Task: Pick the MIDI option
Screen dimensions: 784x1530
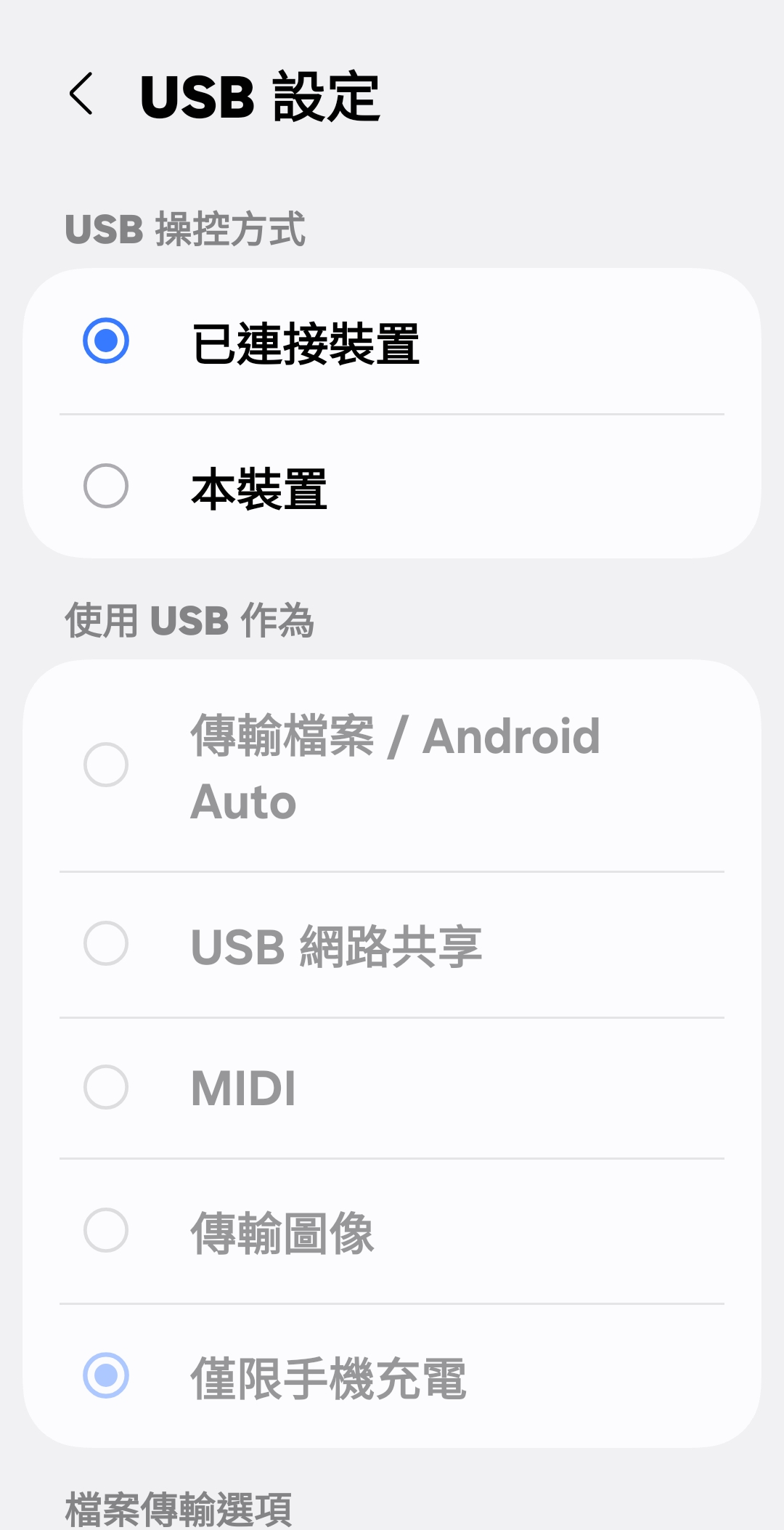Action: point(106,1087)
